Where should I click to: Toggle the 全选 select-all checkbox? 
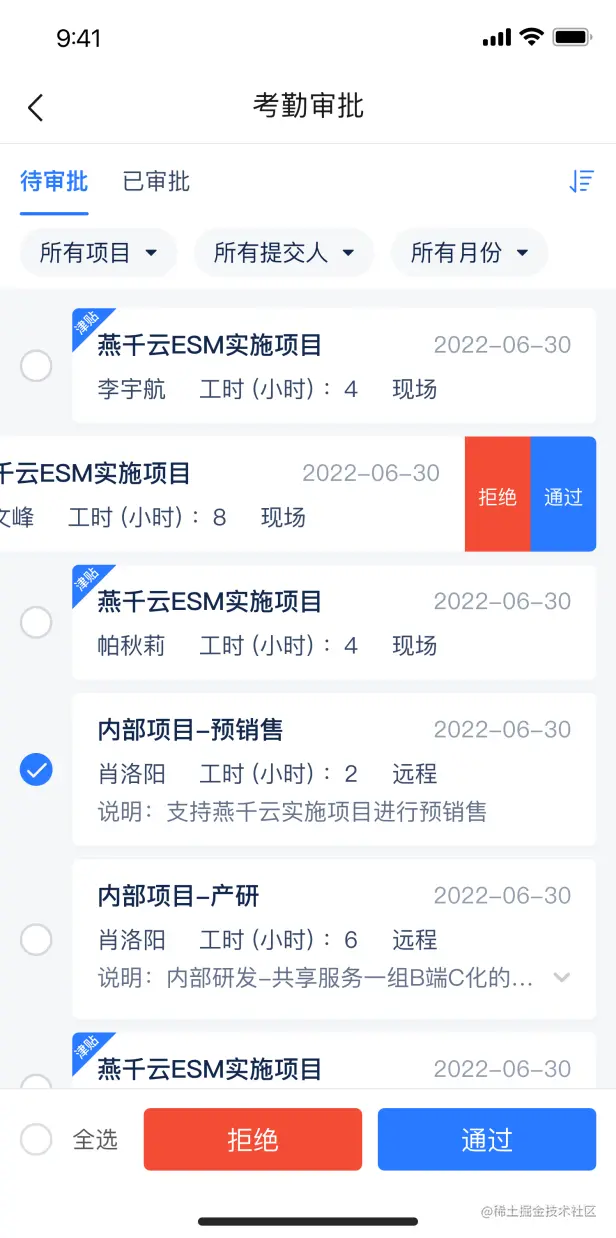(37, 1139)
